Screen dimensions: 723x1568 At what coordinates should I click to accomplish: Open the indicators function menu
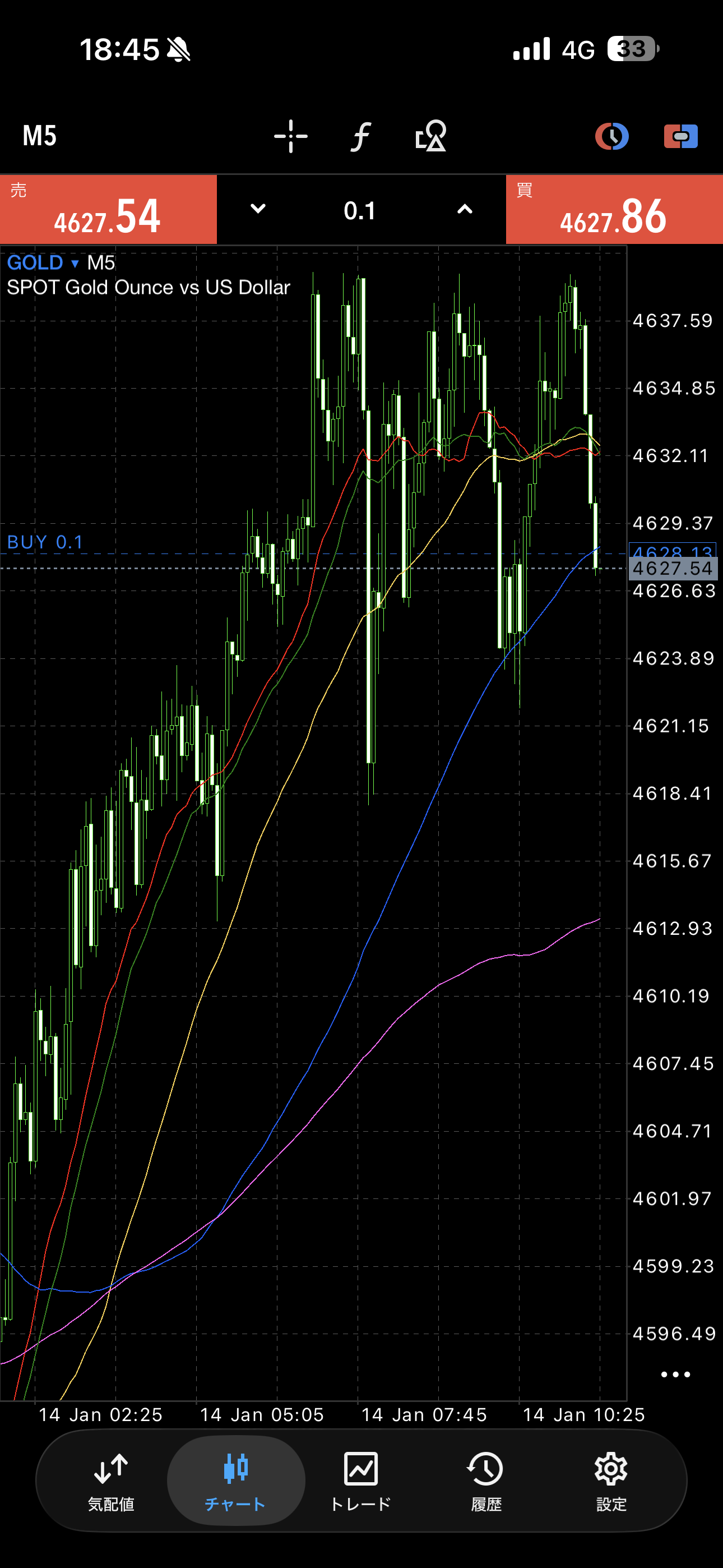click(360, 136)
